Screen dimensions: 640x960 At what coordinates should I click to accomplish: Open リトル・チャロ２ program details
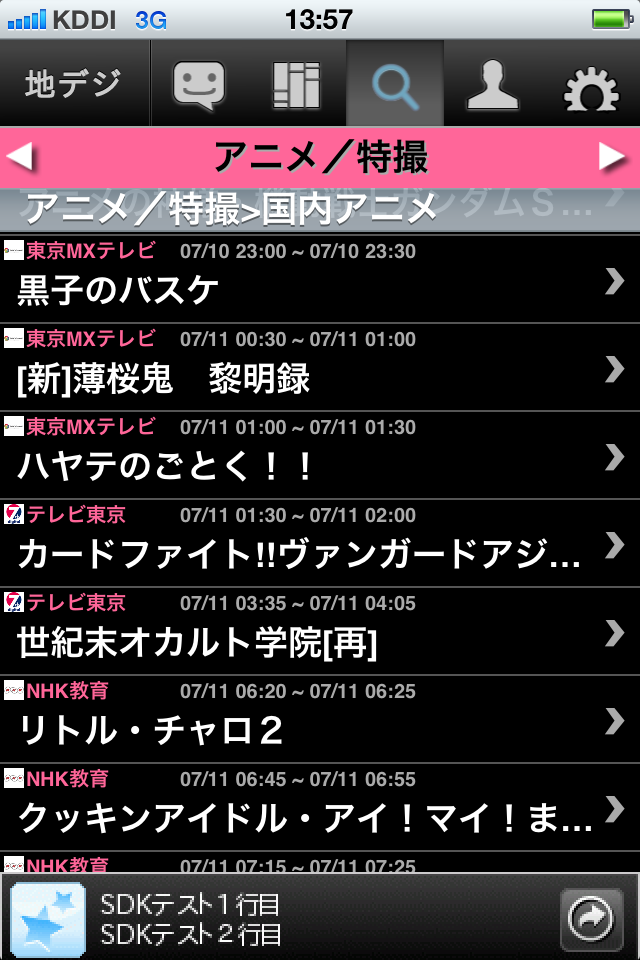coord(320,719)
